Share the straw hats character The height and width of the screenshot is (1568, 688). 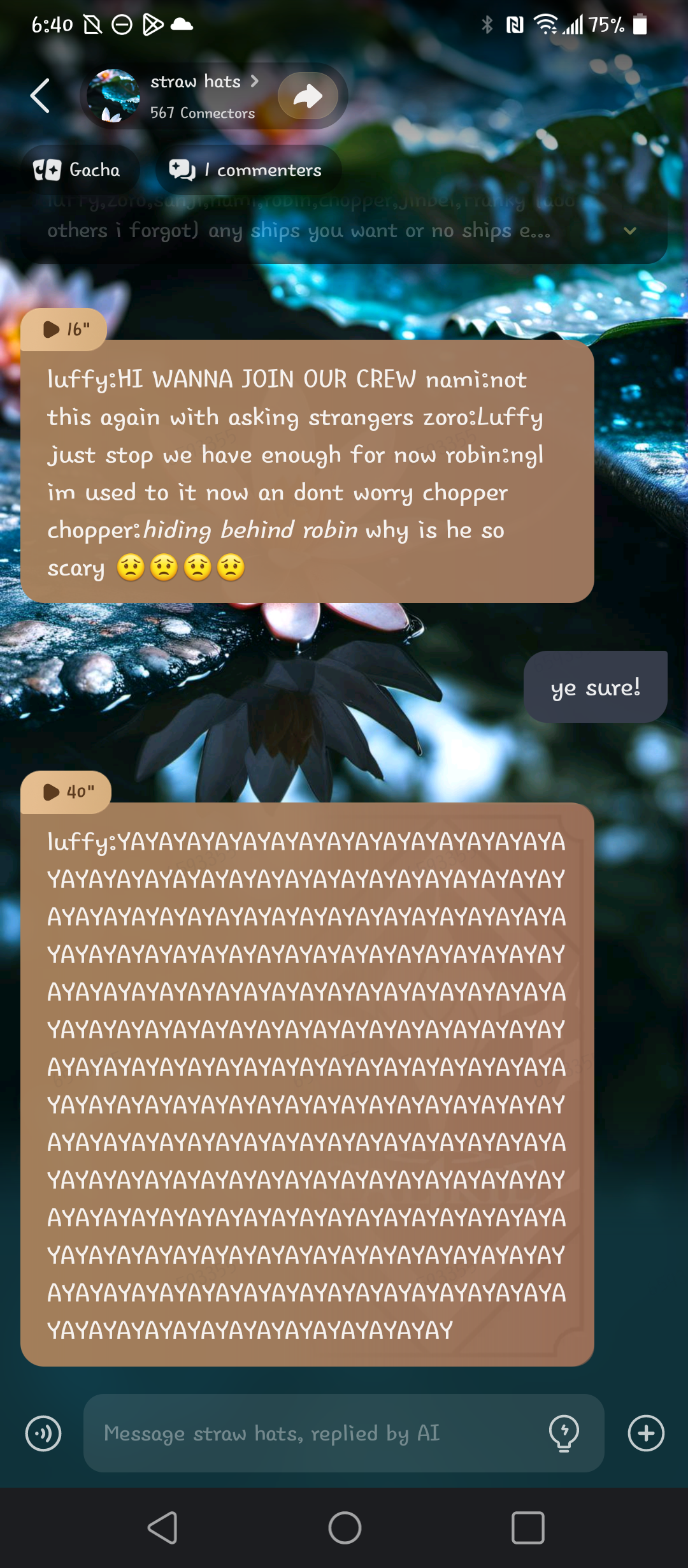pos(308,96)
